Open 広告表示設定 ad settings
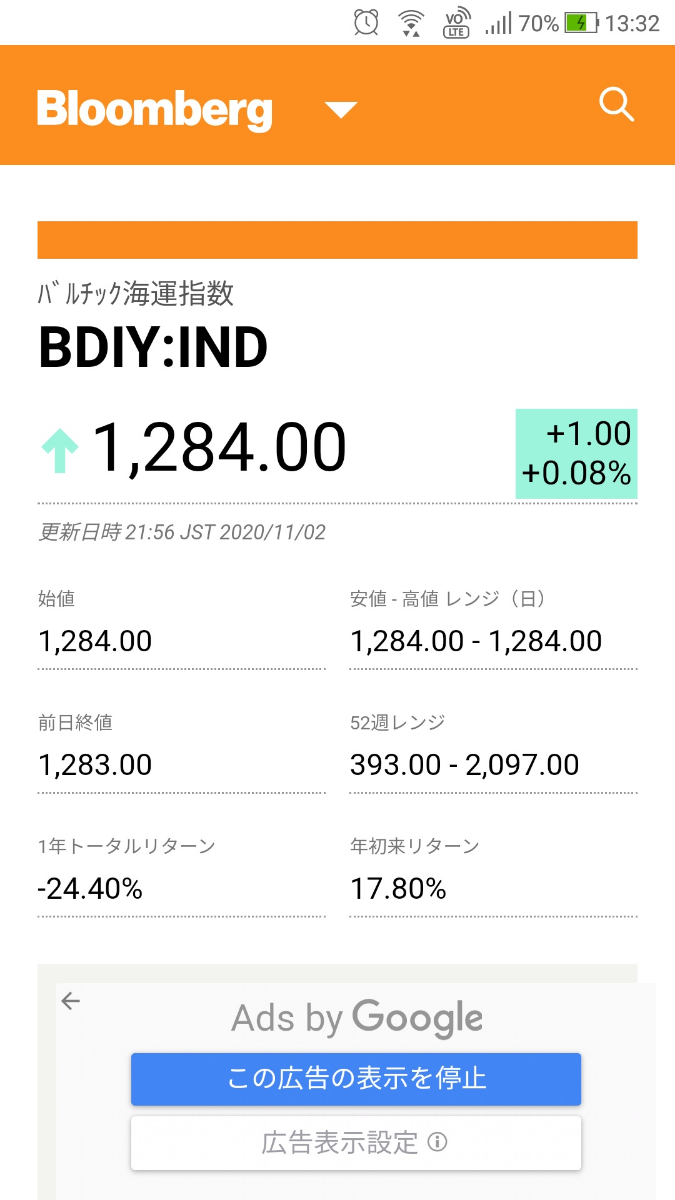 coord(356,1142)
